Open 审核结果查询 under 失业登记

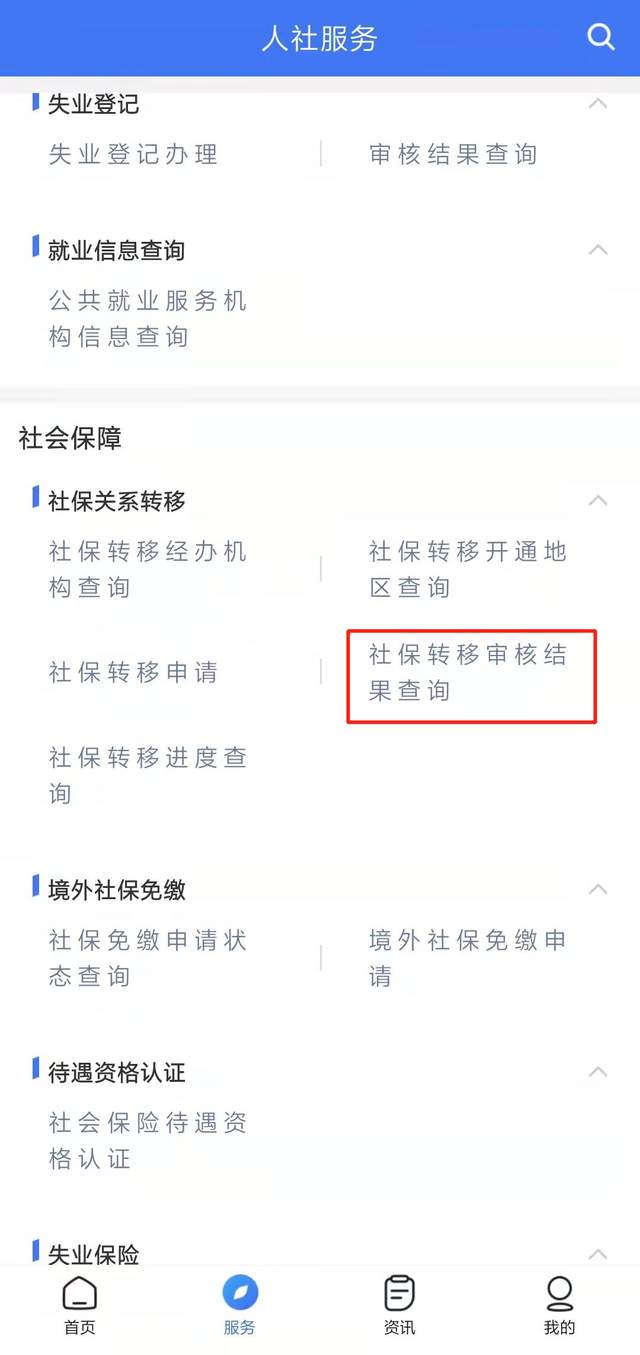(454, 154)
